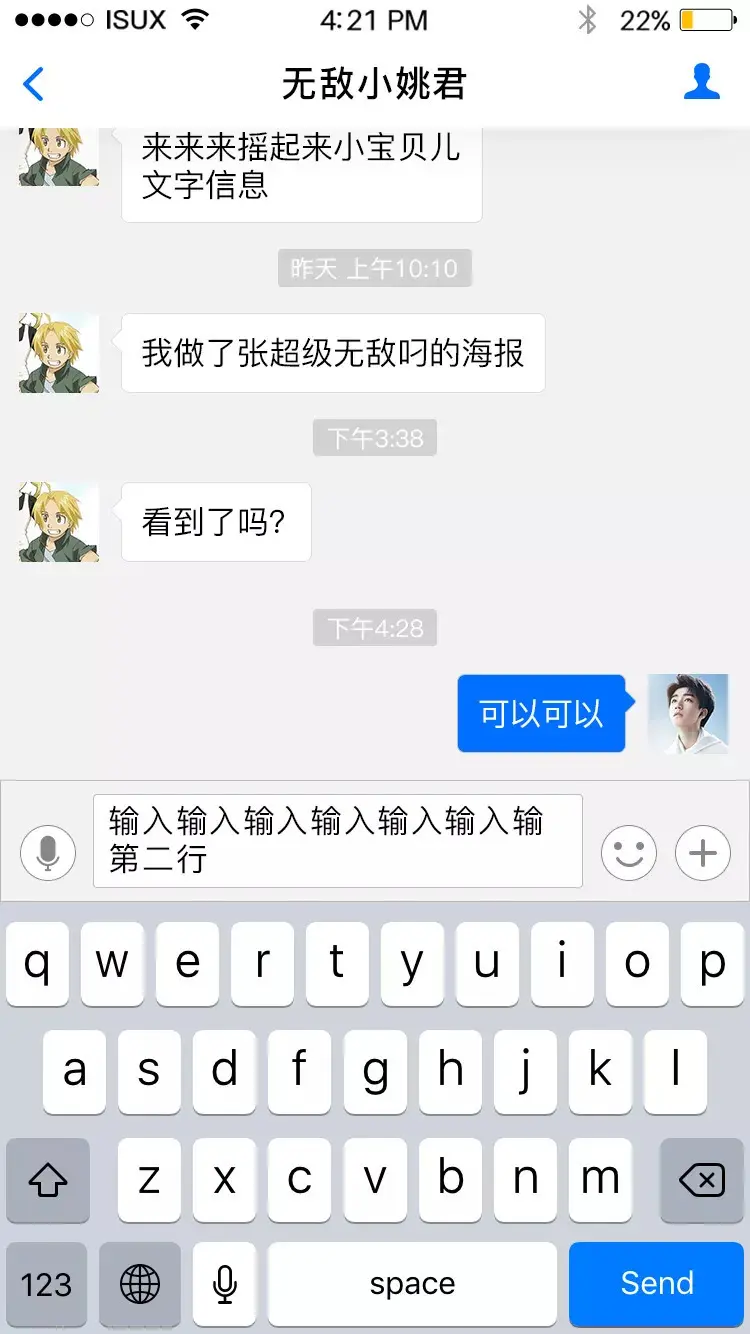750x1334 pixels.
Task: Focus the message text input field
Action: click(337, 841)
